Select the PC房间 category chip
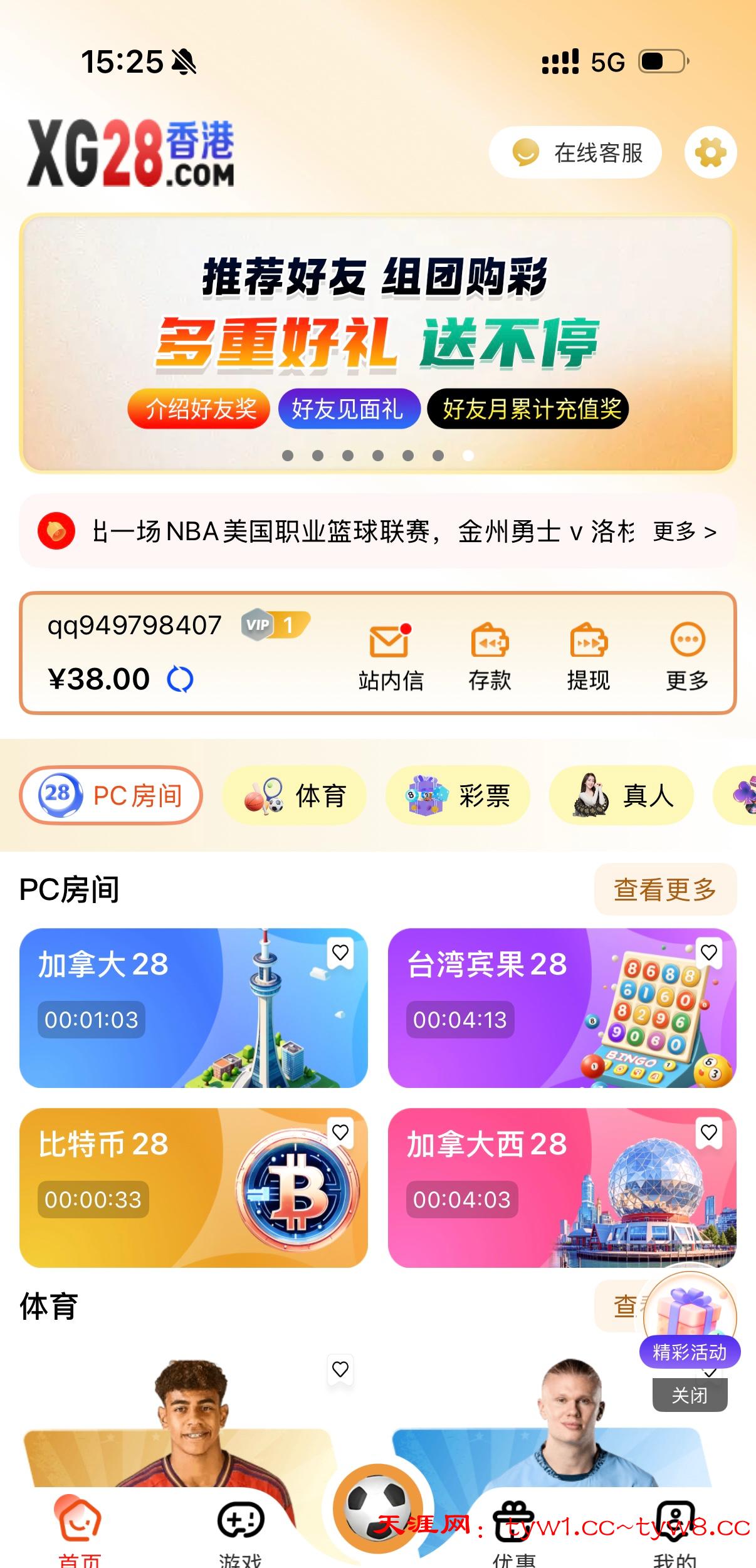The height and width of the screenshot is (1568, 756). [x=111, y=795]
